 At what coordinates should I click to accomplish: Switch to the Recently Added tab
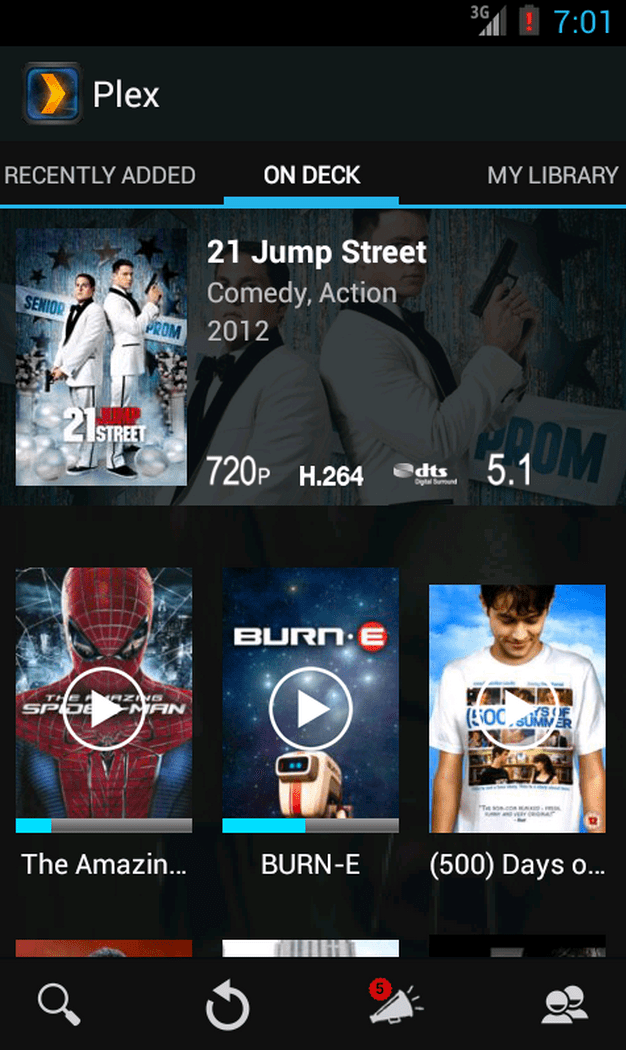(100, 176)
